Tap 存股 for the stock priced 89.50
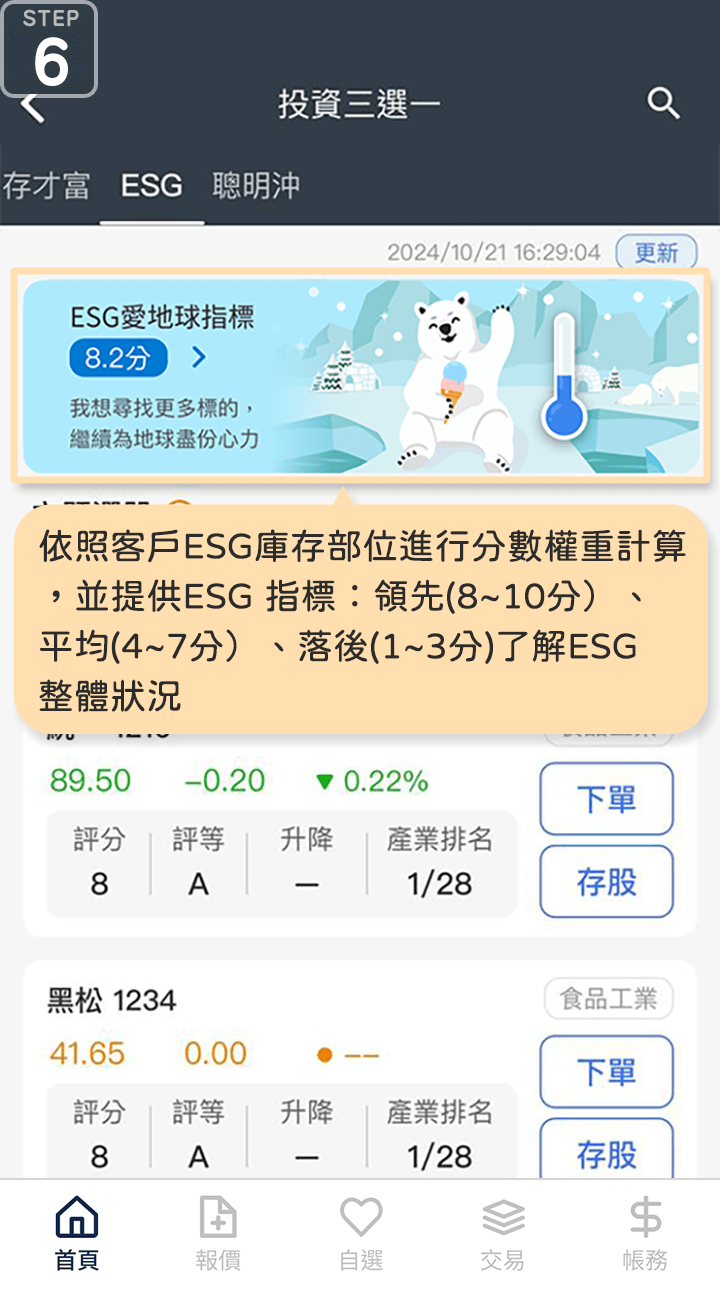Image resolution: width=720 pixels, height=1300 pixels. pyautogui.click(x=606, y=881)
